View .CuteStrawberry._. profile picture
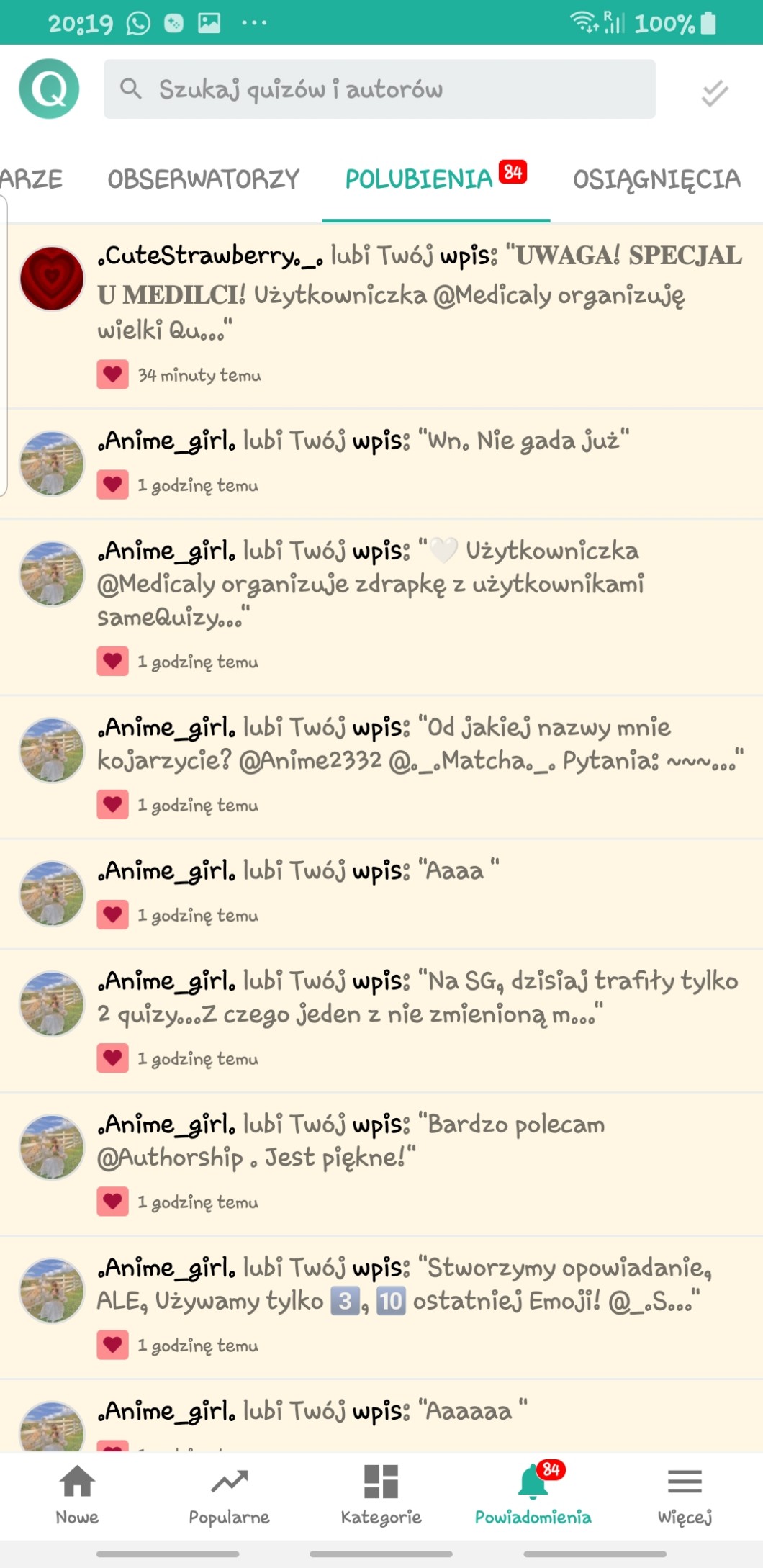The width and height of the screenshot is (763, 1568). pyautogui.click(x=52, y=279)
